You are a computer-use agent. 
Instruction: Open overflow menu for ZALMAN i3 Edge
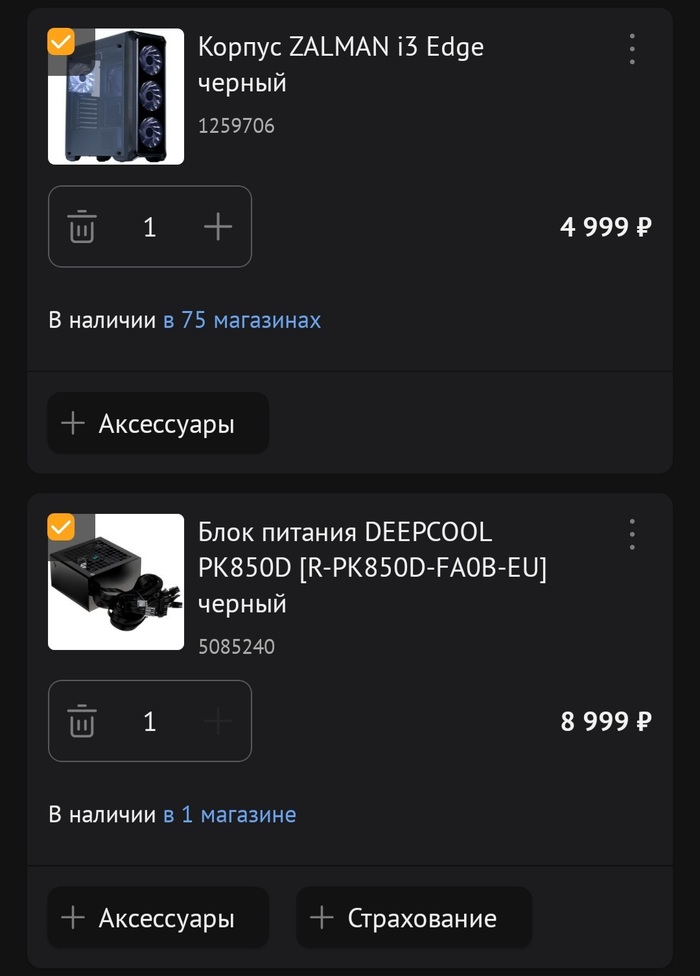632,49
